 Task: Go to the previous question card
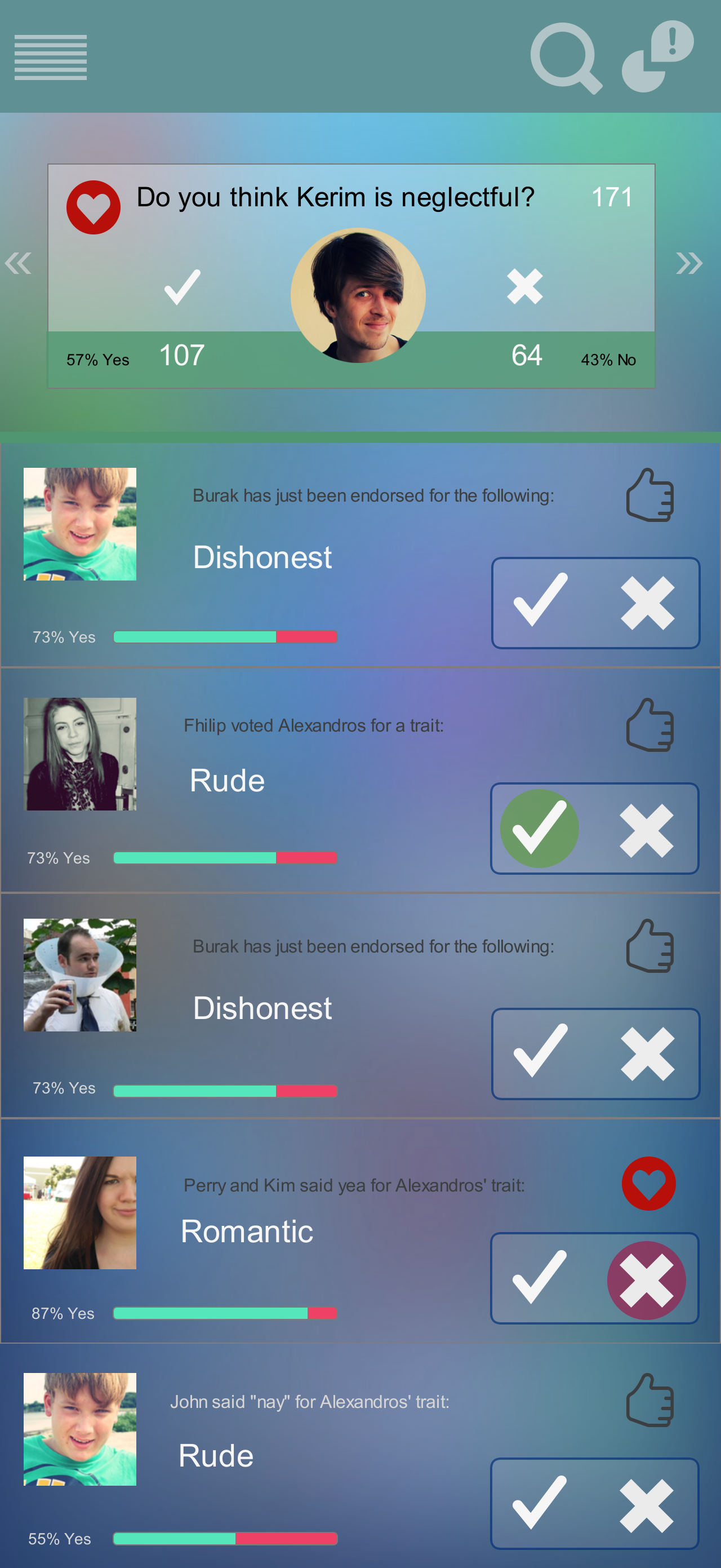pos(18,263)
